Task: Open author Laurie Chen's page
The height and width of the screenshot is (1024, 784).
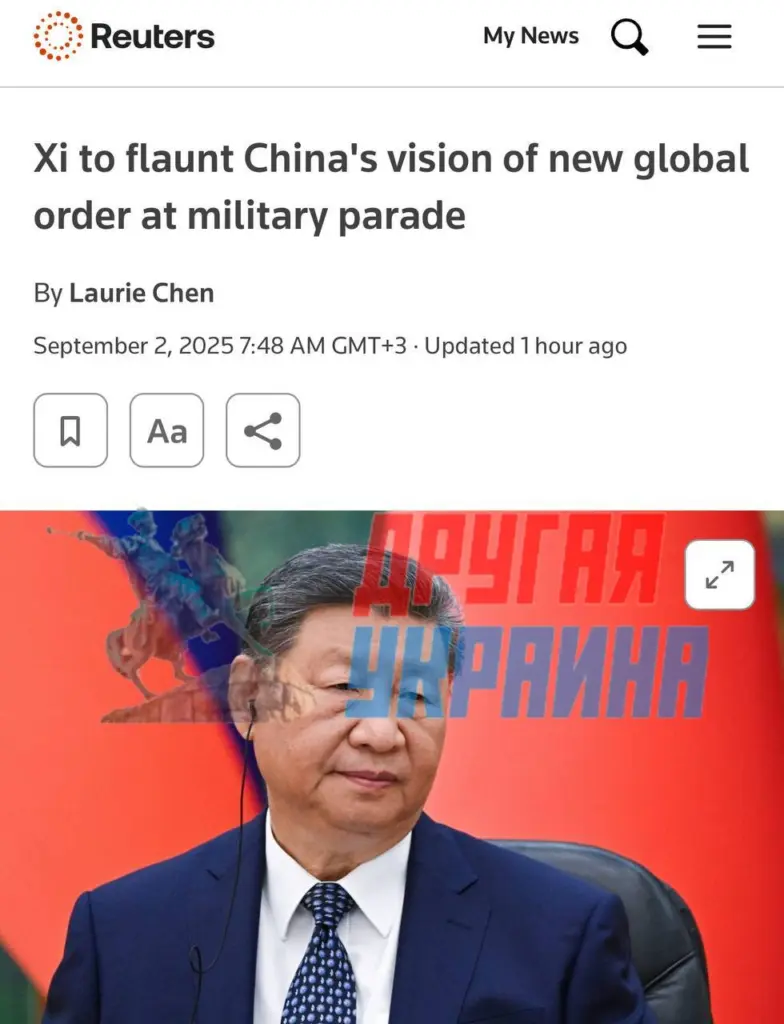Action: pyautogui.click(x=141, y=293)
